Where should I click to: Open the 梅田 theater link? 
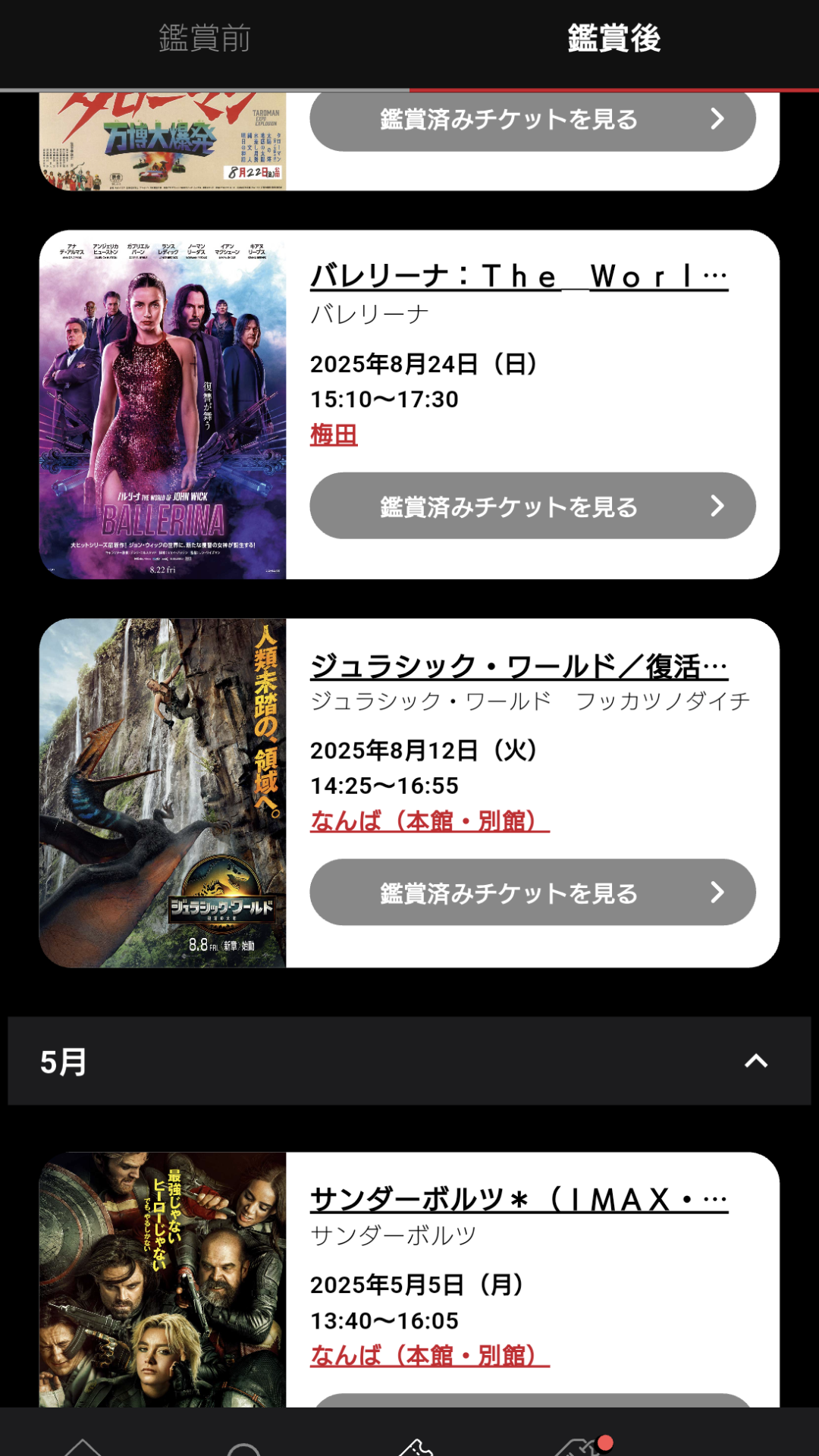(334, 435)
